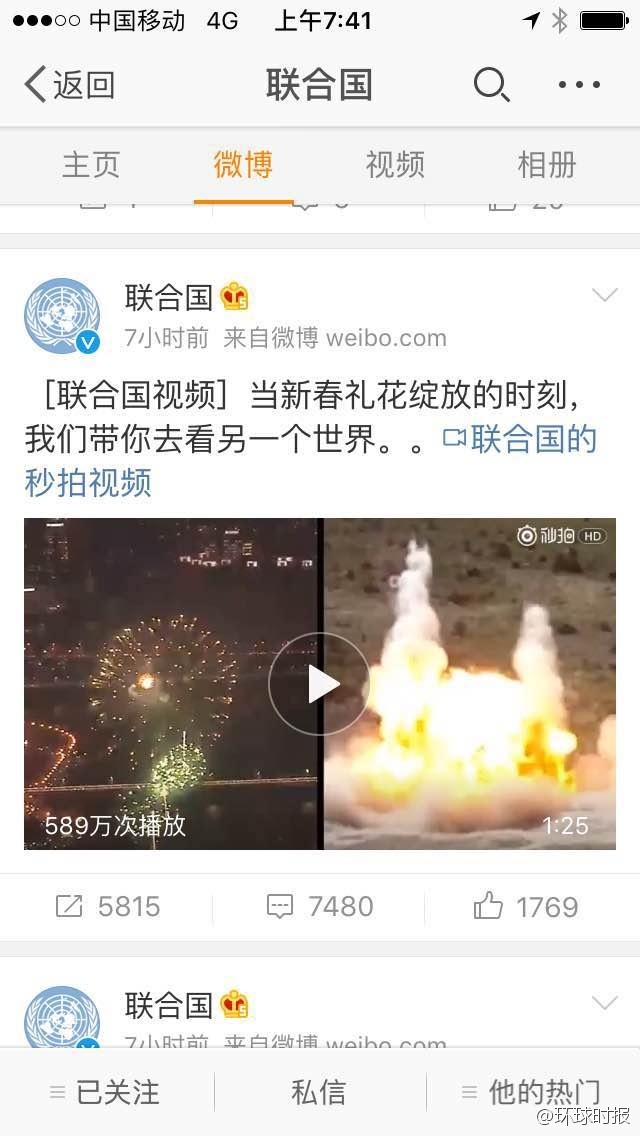The image size is (640, 1136).
Task: Switch to the 视频 tab
Action: 395,165
